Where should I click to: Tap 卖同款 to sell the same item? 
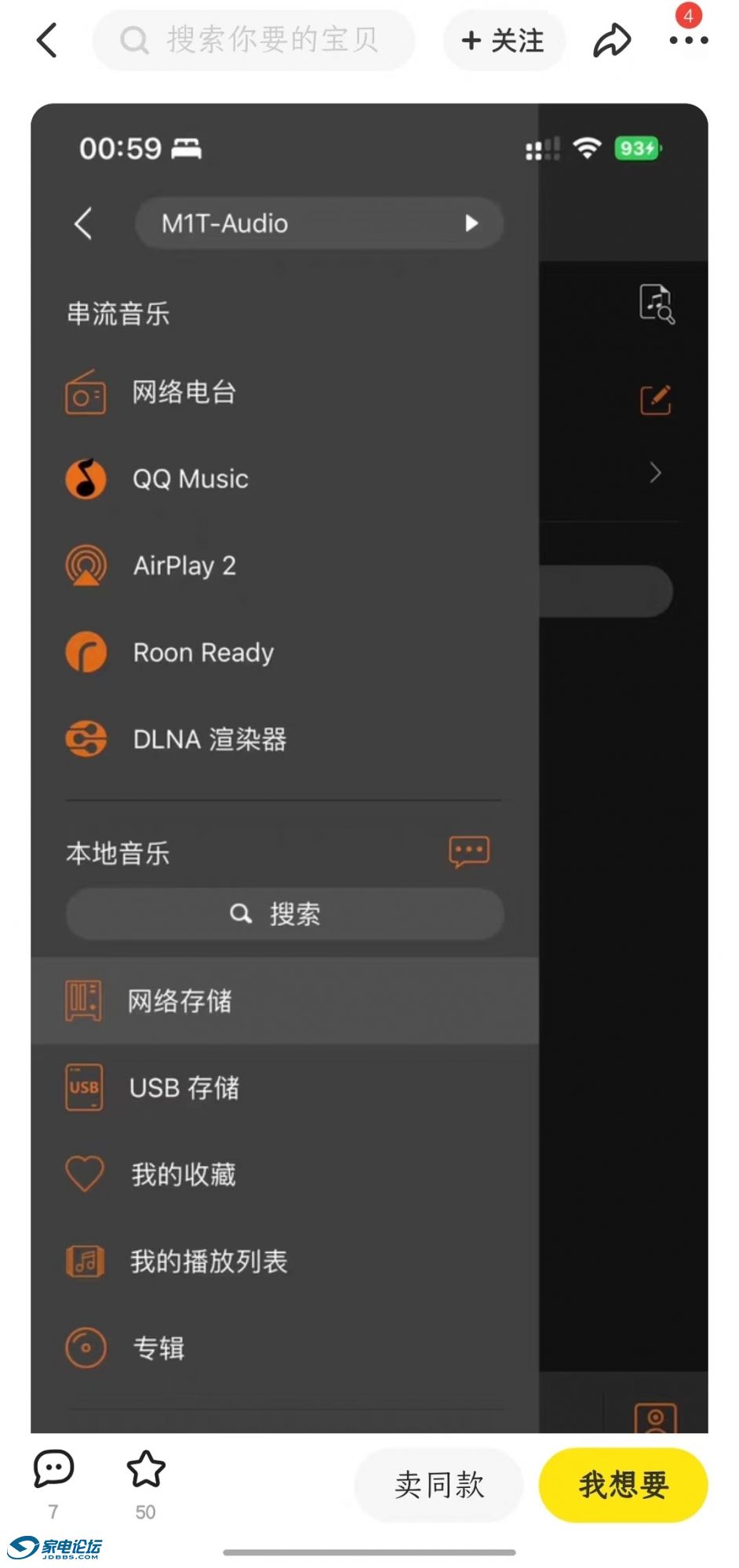point(439,1485)
